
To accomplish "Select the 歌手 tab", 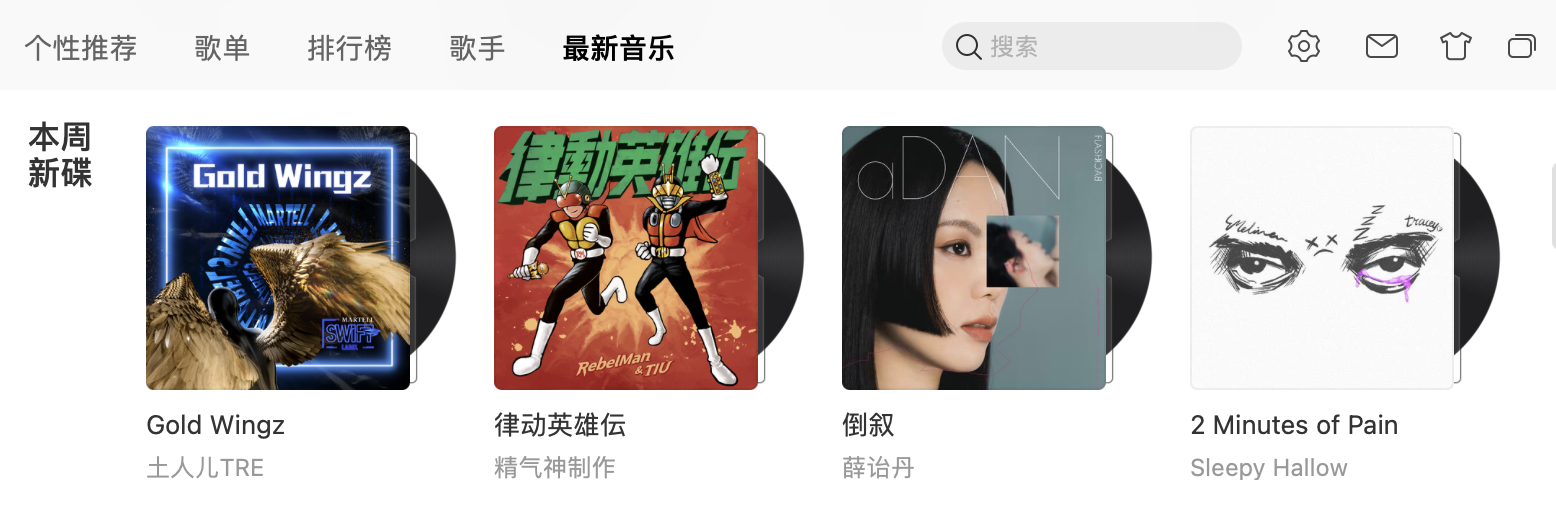I will coord(477,47).
